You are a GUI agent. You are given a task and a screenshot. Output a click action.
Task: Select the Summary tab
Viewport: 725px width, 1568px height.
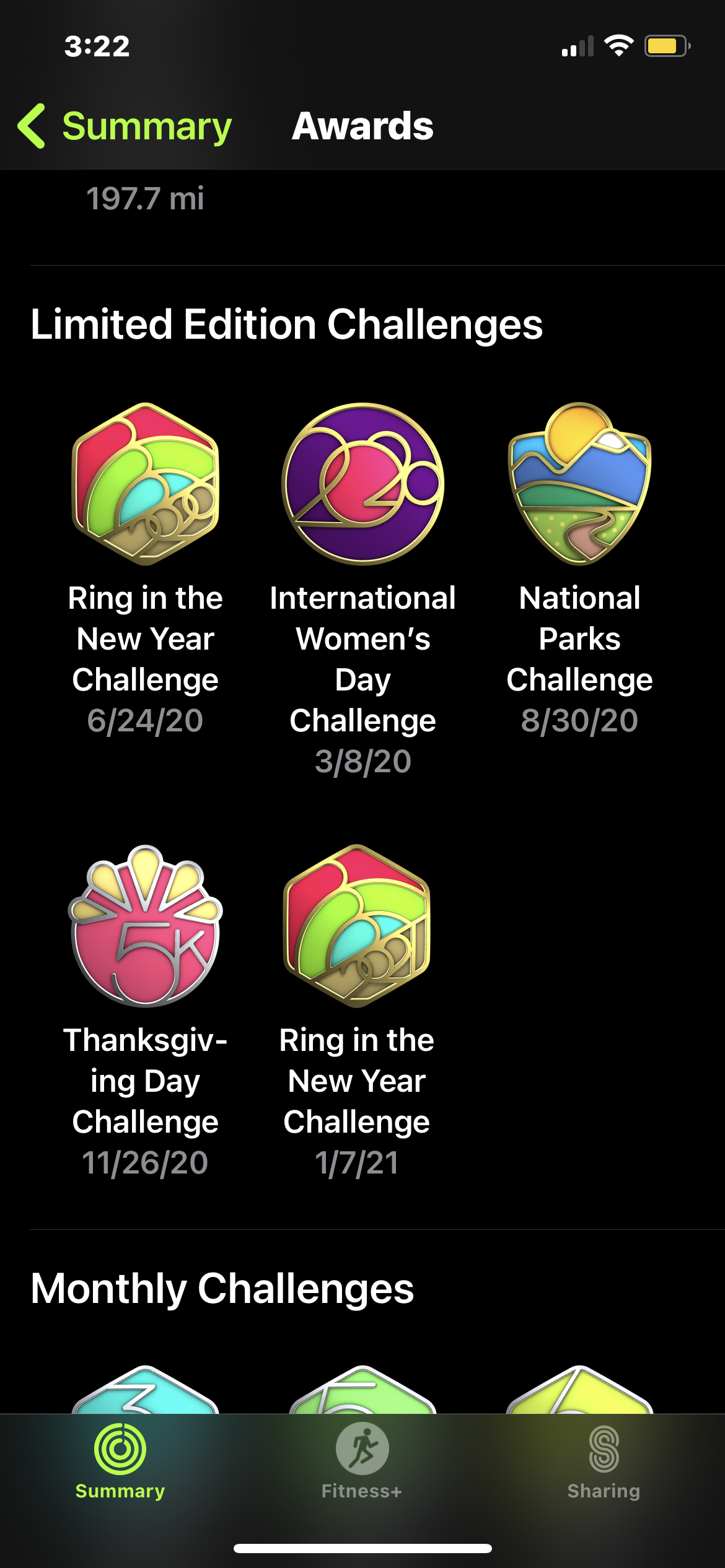(120, 1463)
